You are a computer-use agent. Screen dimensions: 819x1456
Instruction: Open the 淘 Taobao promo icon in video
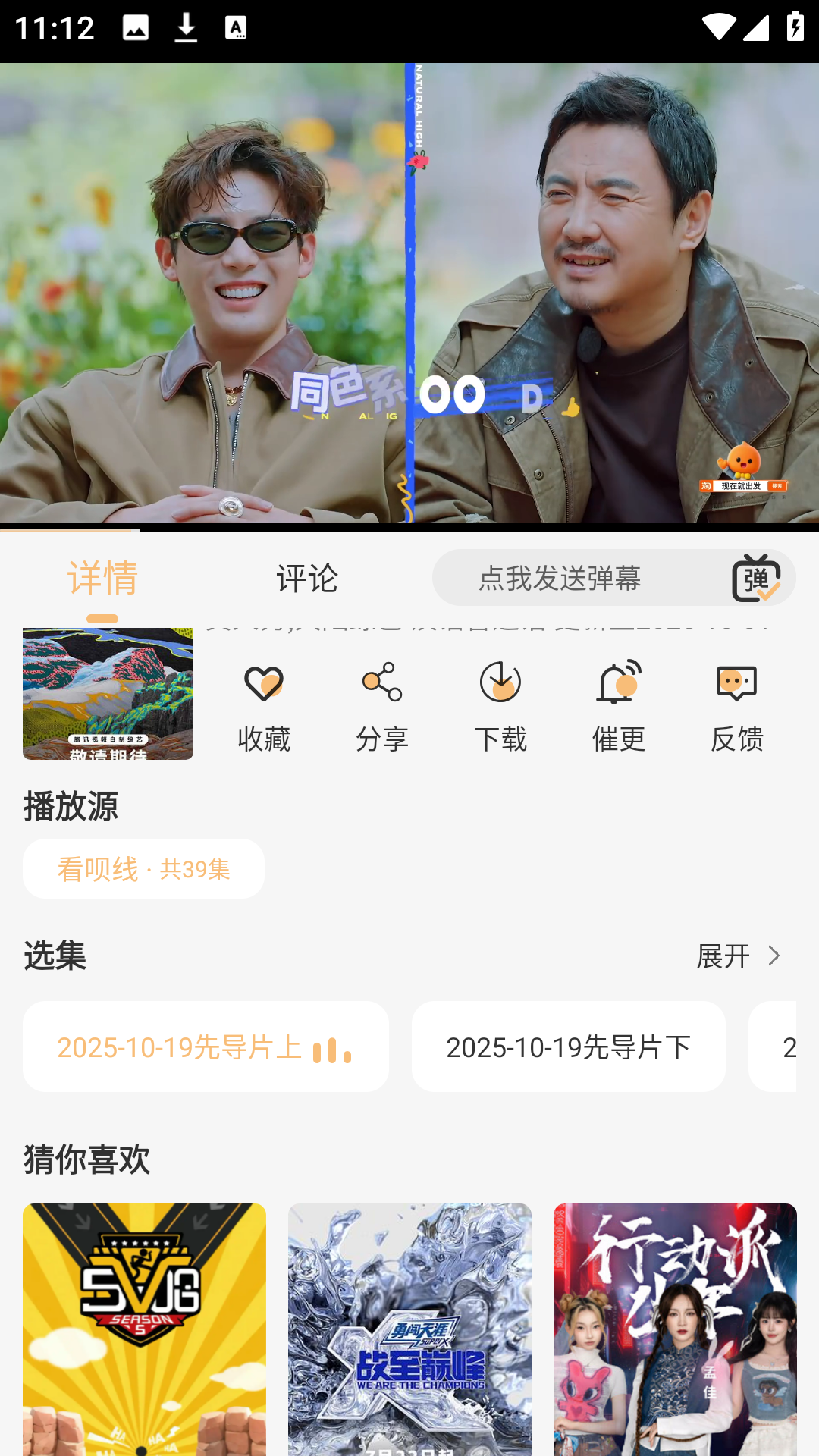pyautogui.click(x=708, y=484)
